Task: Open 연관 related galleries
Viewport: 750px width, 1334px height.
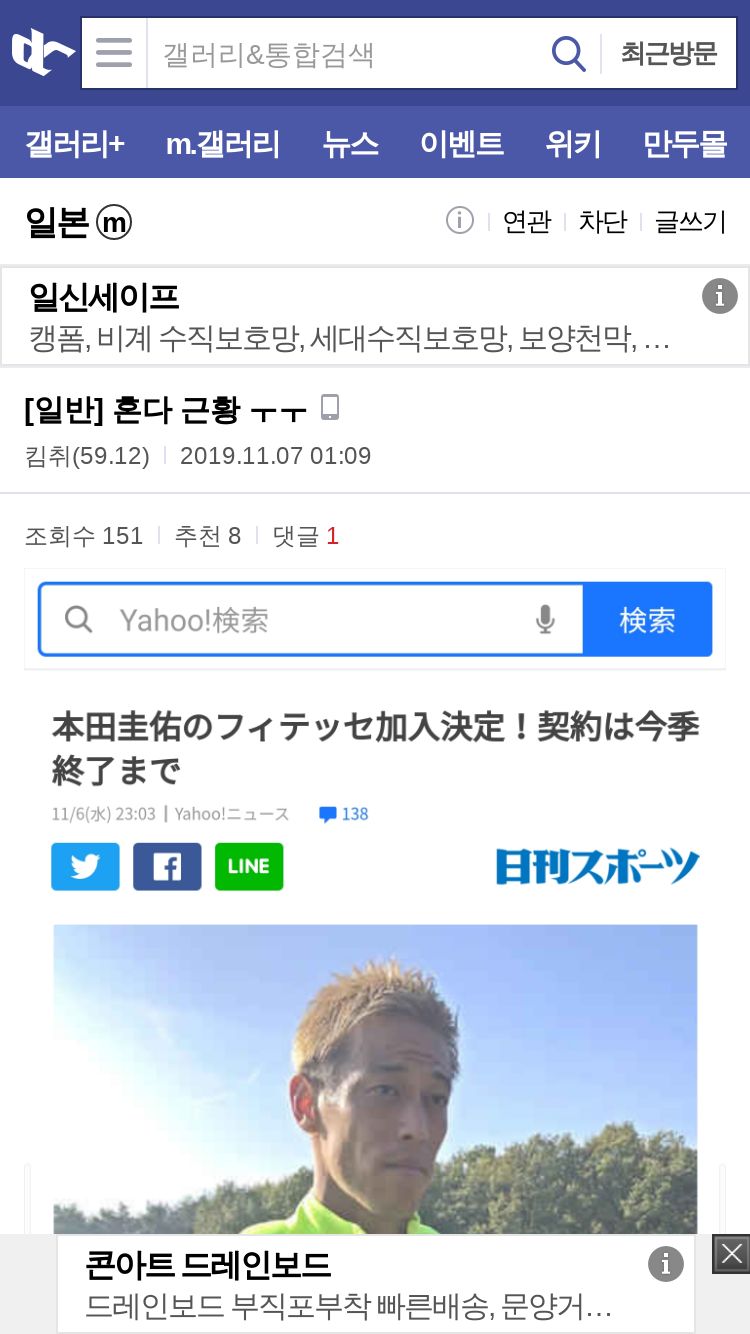Action: coord(527,222)
